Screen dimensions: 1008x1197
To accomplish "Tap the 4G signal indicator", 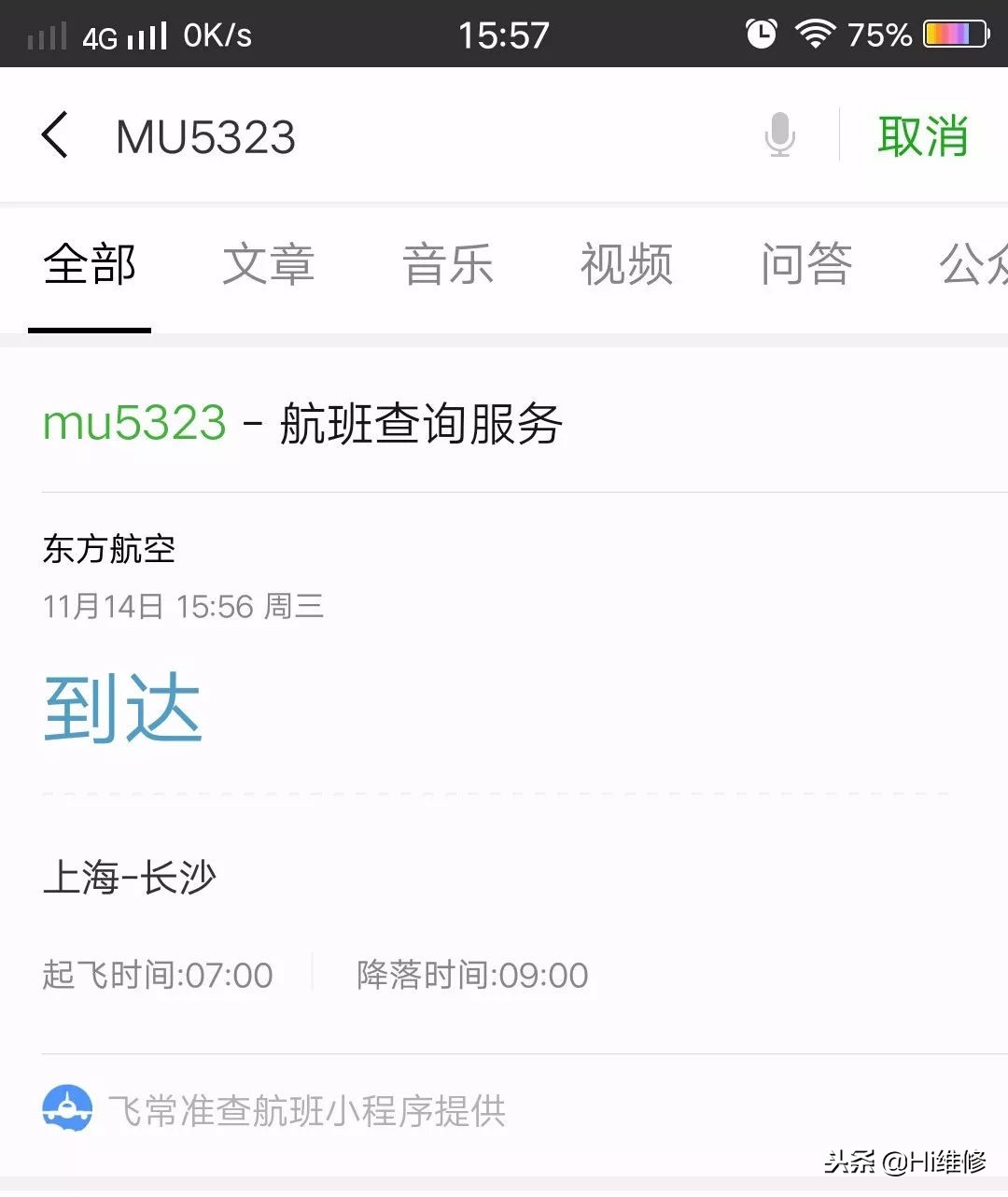I will 103,34.
